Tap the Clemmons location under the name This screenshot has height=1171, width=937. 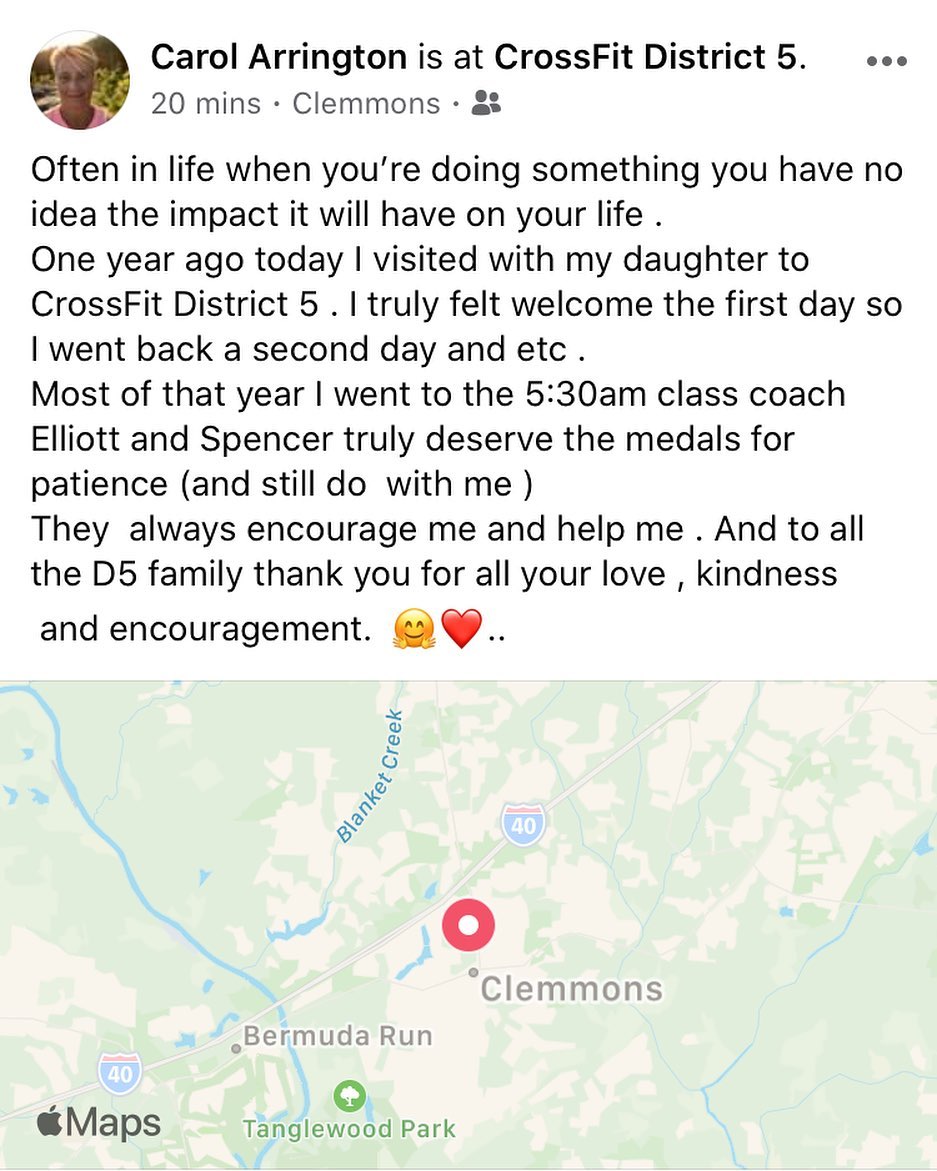365,103
